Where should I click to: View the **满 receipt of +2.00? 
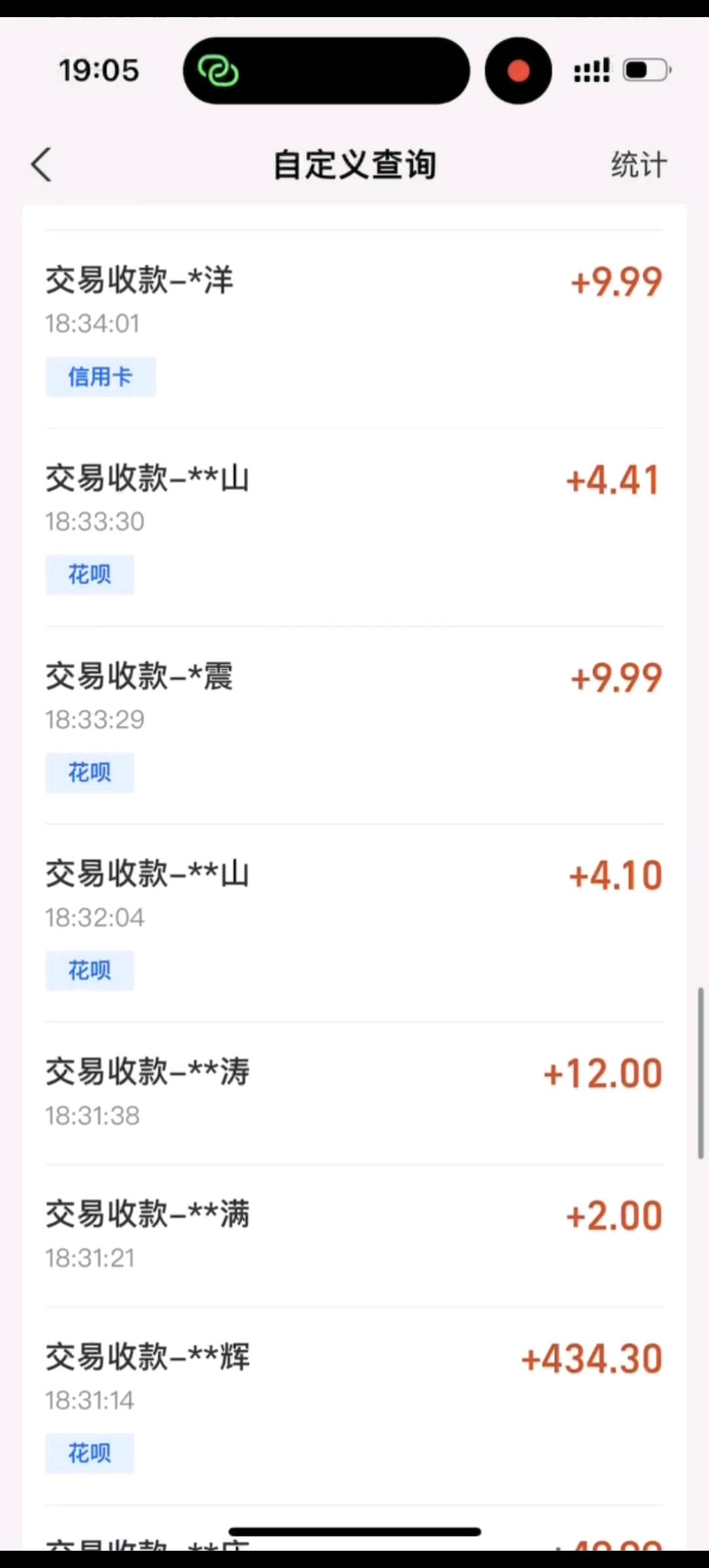click(x=354, y=1236)
